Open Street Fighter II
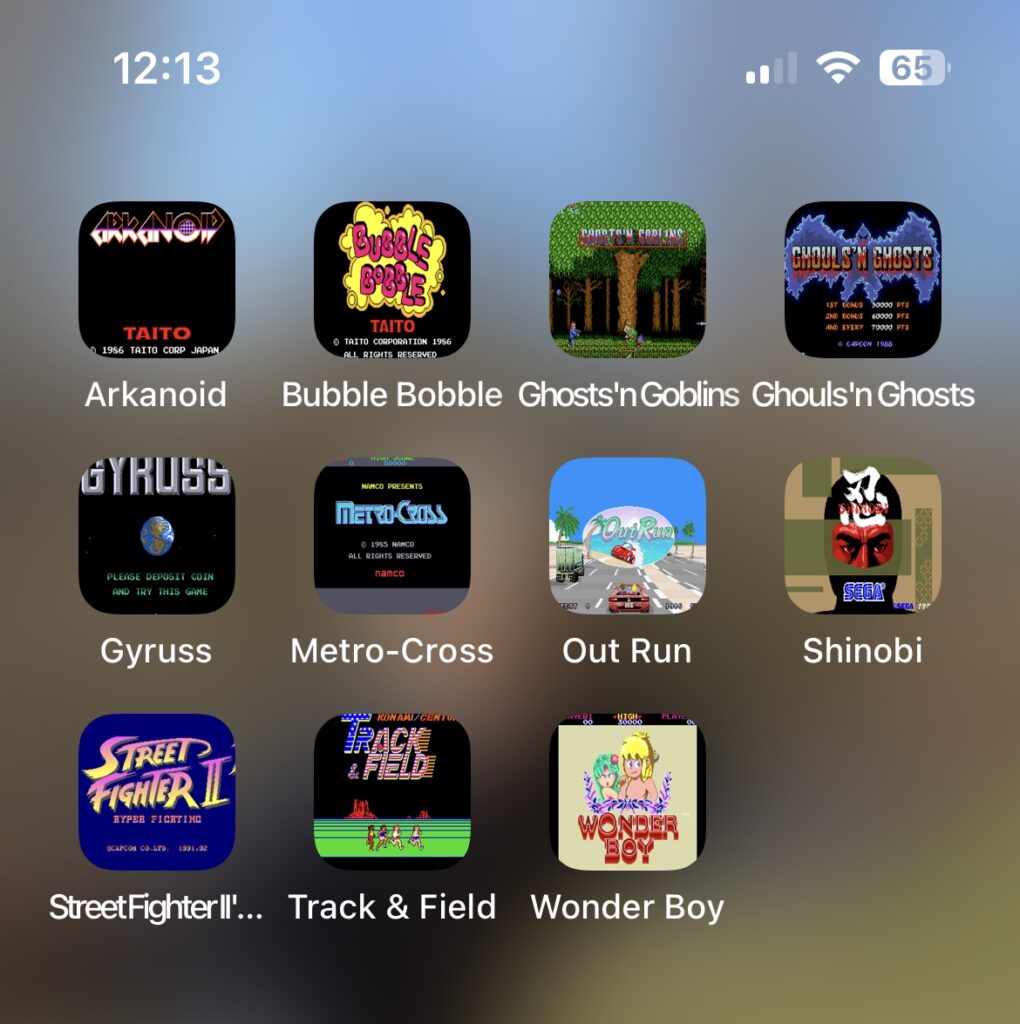This screenshot has width=1020, height=1024. pos(156,792)
